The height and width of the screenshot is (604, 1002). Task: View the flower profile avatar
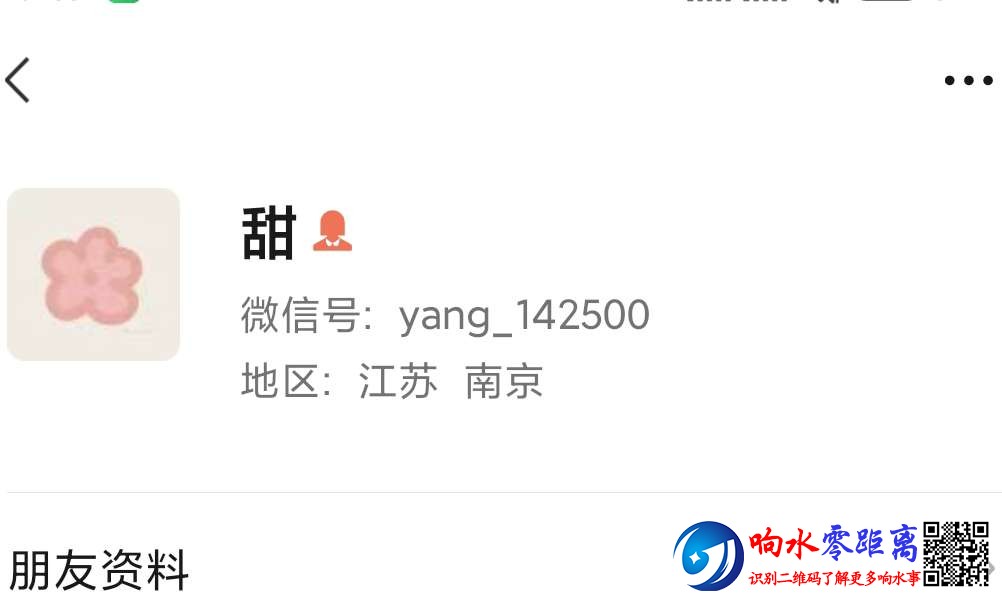click(x=93, y=274)
